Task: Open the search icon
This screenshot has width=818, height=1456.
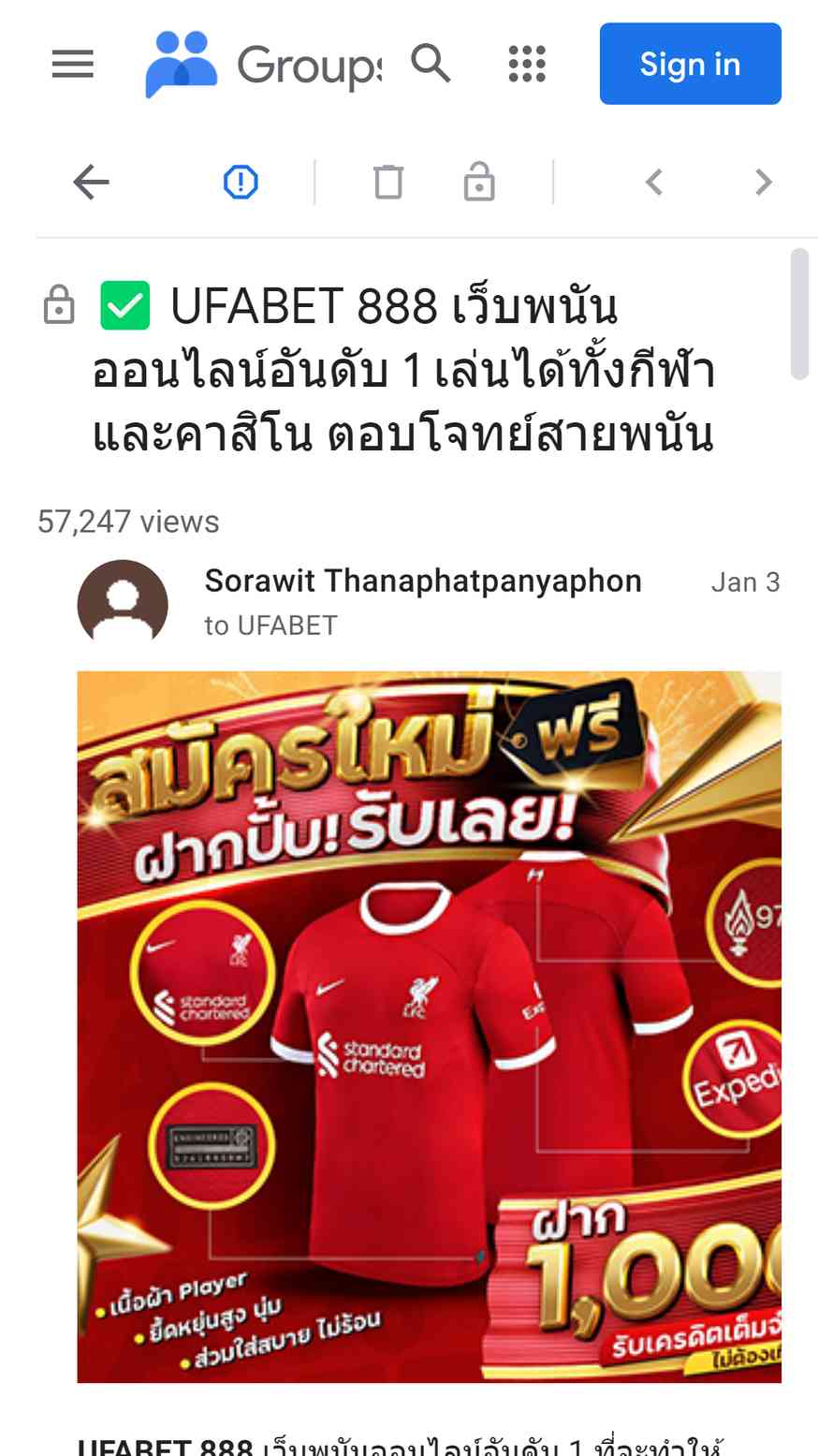Action: pos(431,64)
